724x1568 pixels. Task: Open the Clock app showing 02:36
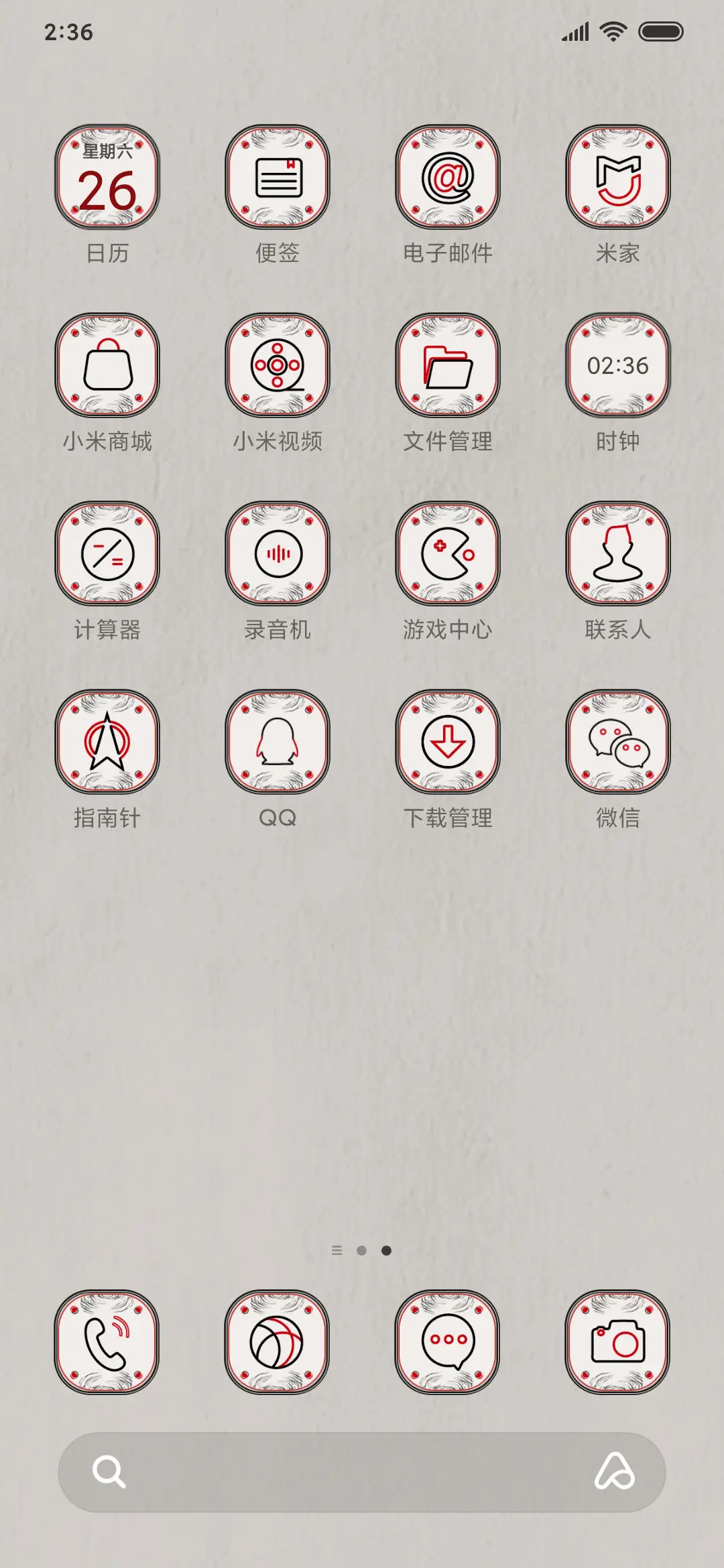coord(618,365)
